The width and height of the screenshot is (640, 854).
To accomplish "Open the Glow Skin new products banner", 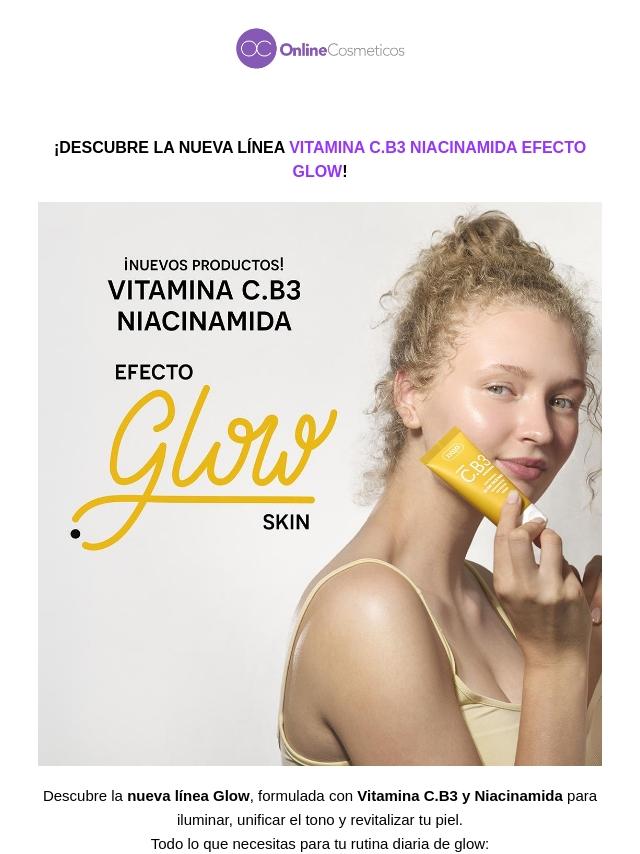I will click(320, 483).
